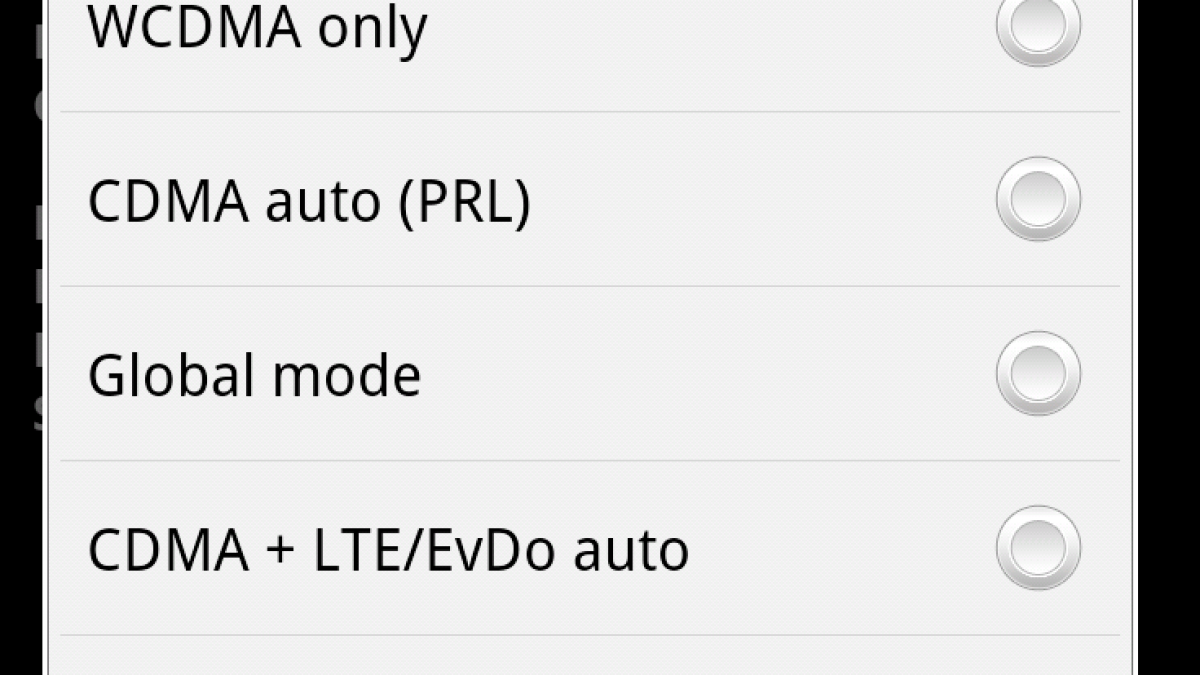Screen dimensions: 1200x675
Task: Pick Global mode radio button
Action: click(1037, 374)
